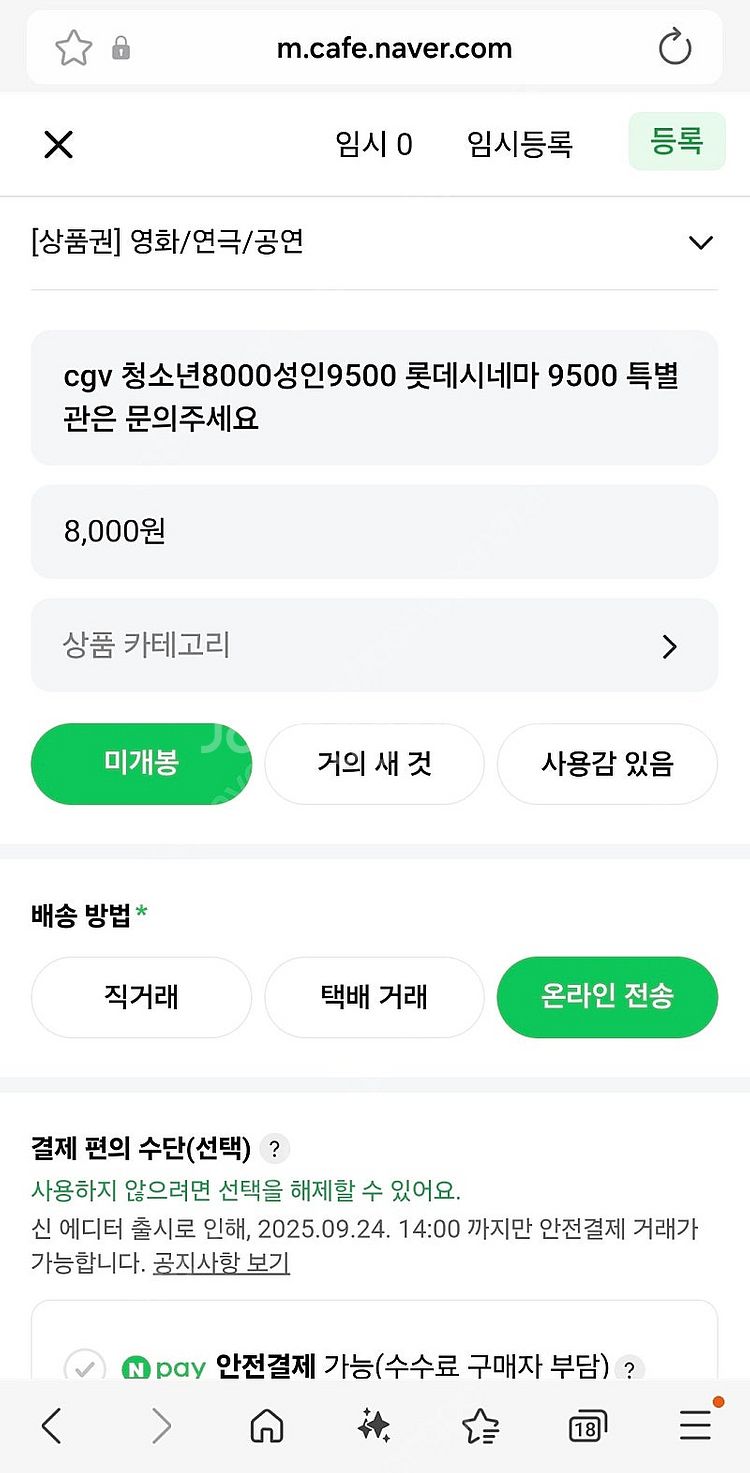
Task: Reload the page in the address bar
Action: point(675,48)
